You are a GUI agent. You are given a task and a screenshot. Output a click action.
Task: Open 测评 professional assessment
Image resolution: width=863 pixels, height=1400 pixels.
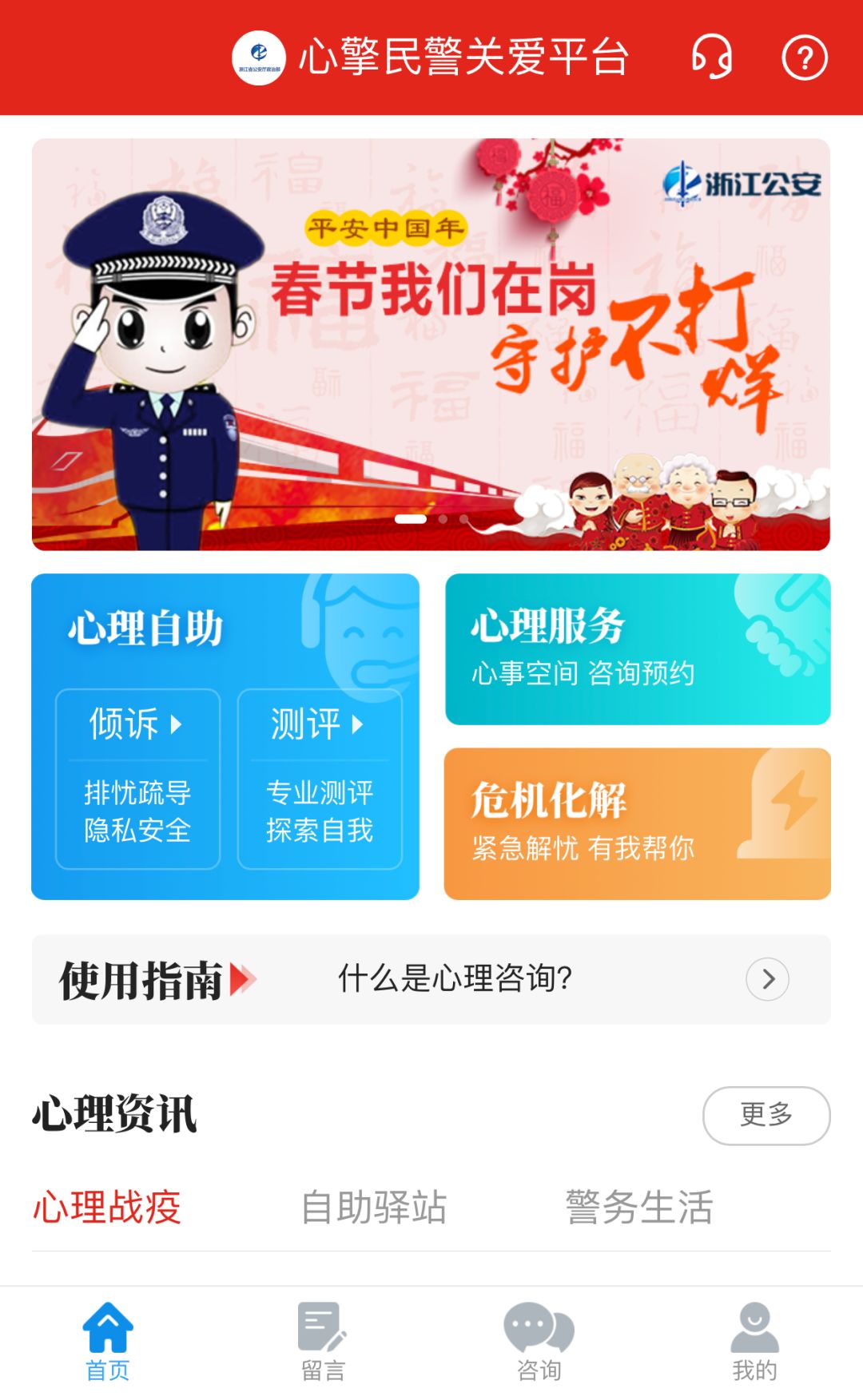click(319, 778)
